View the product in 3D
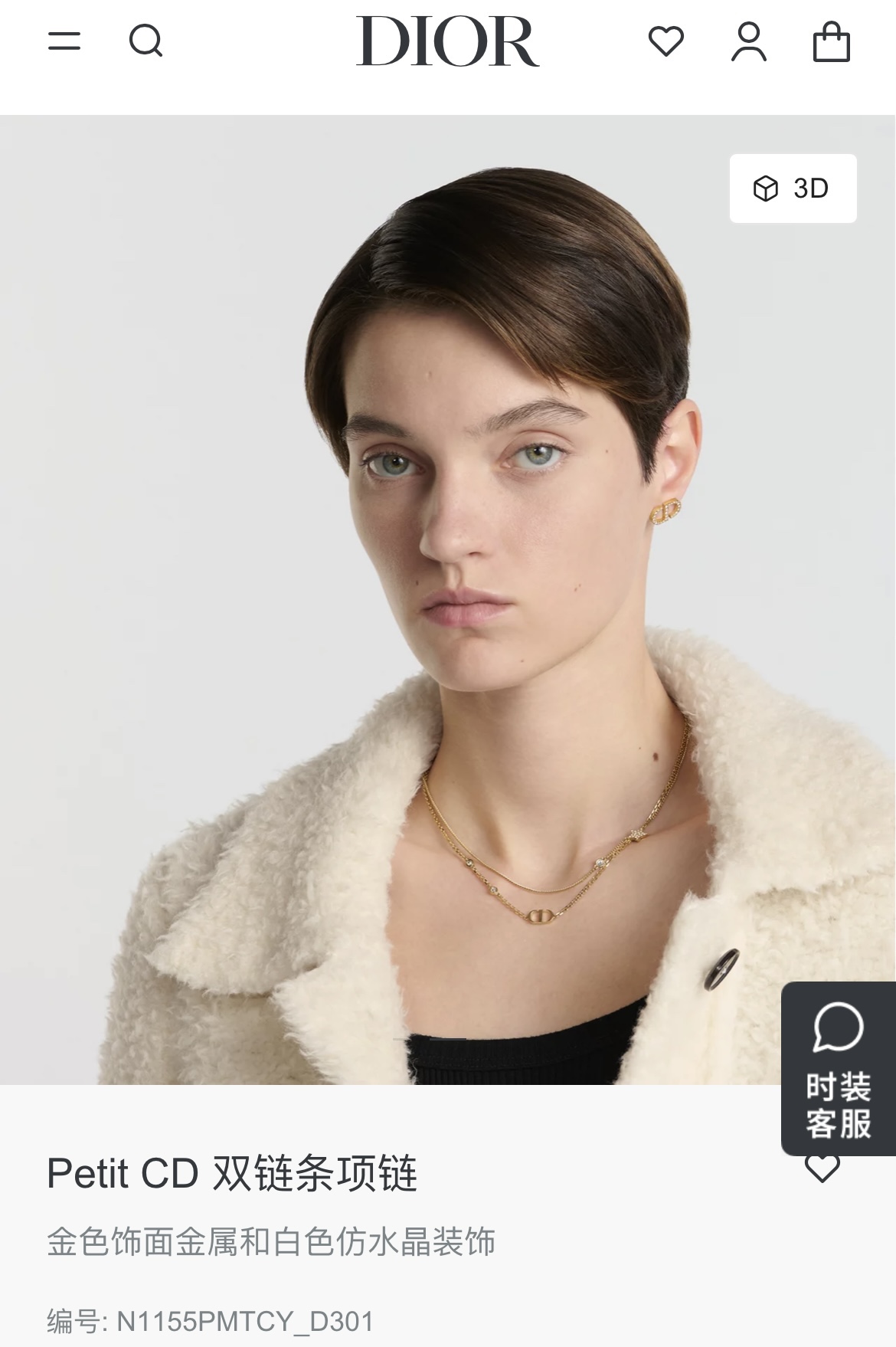 click(793, 188)
